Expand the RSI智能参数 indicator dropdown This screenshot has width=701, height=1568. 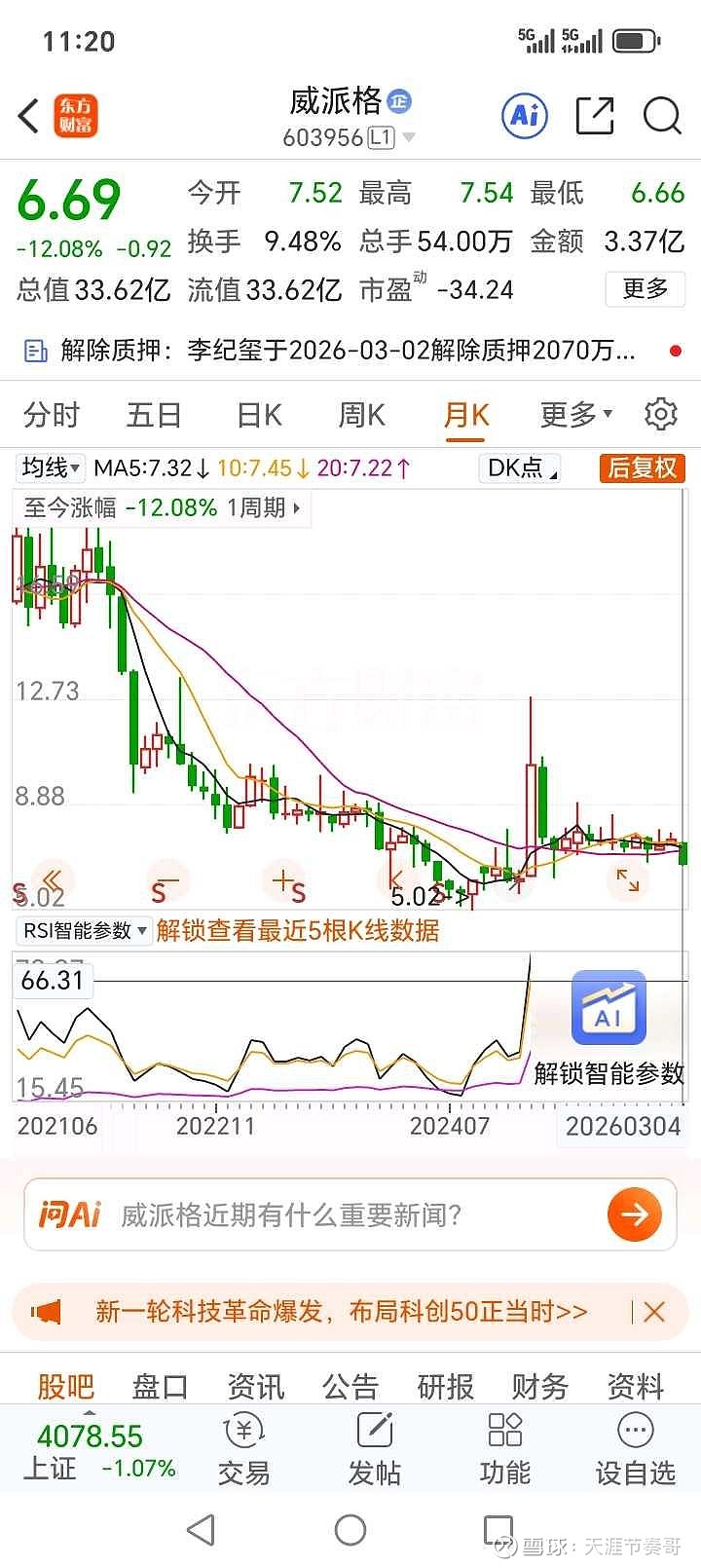click(x=73, y=931)
